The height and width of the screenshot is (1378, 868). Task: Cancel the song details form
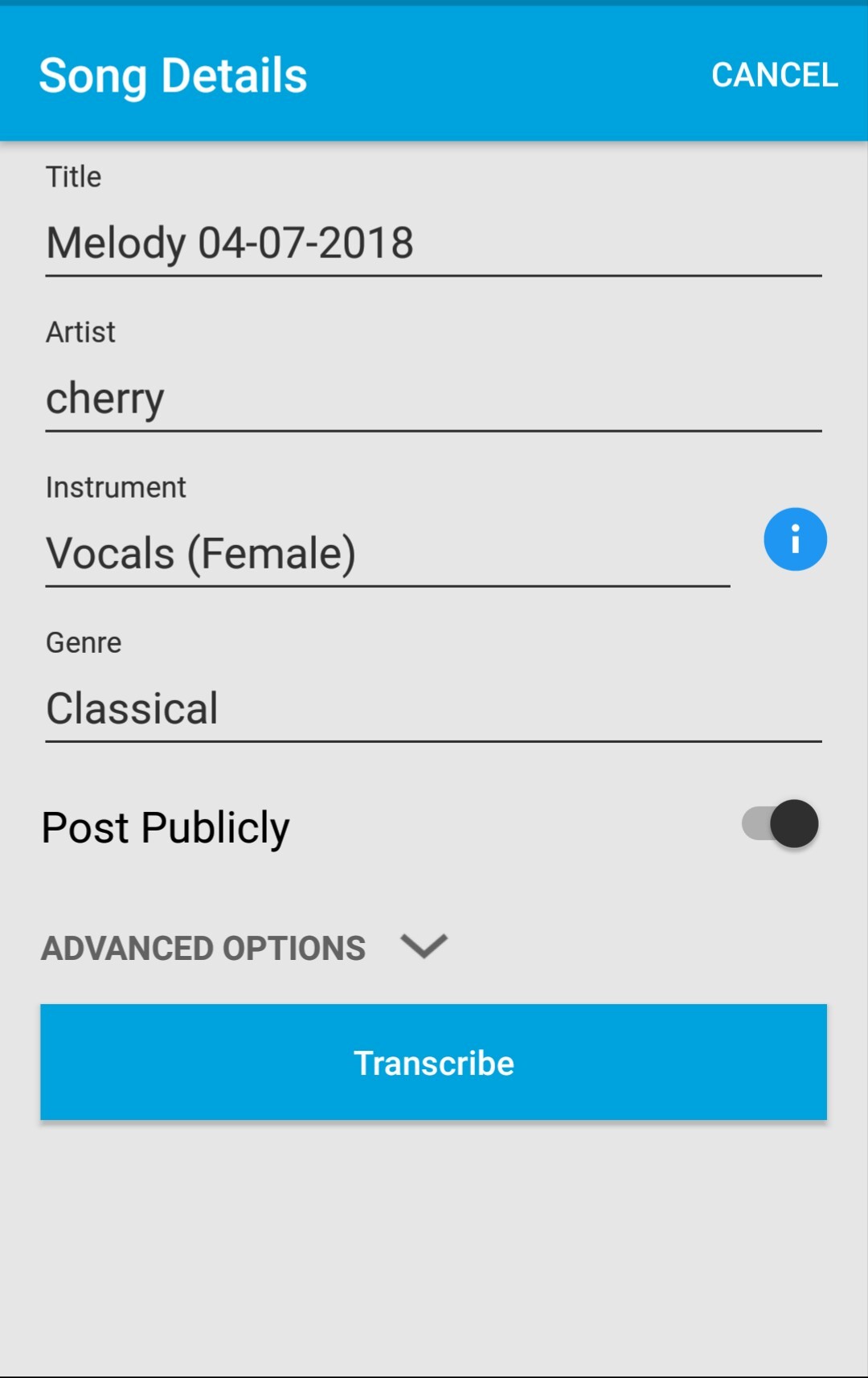click(774, 75)
